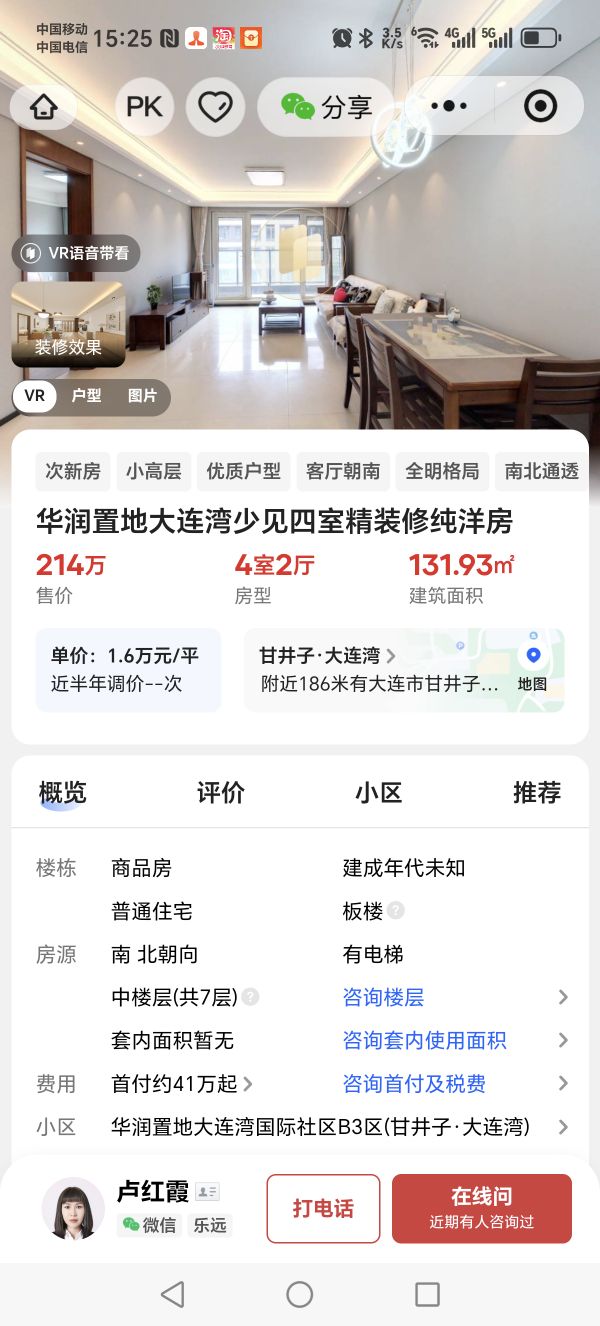Tap 微信 under agent 卢红霞
The image size is (600, 1326).
tap(149, 1225)
